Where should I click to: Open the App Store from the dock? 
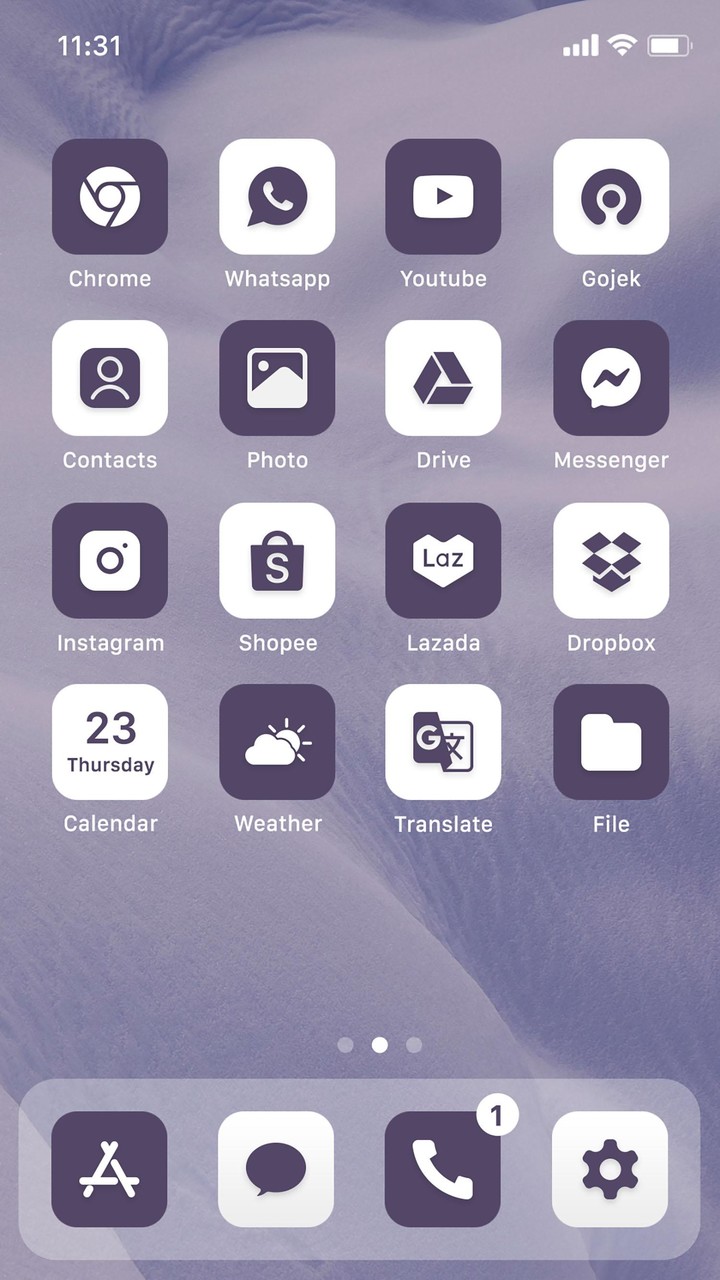pyautogui.click(x=110, y=1168)
